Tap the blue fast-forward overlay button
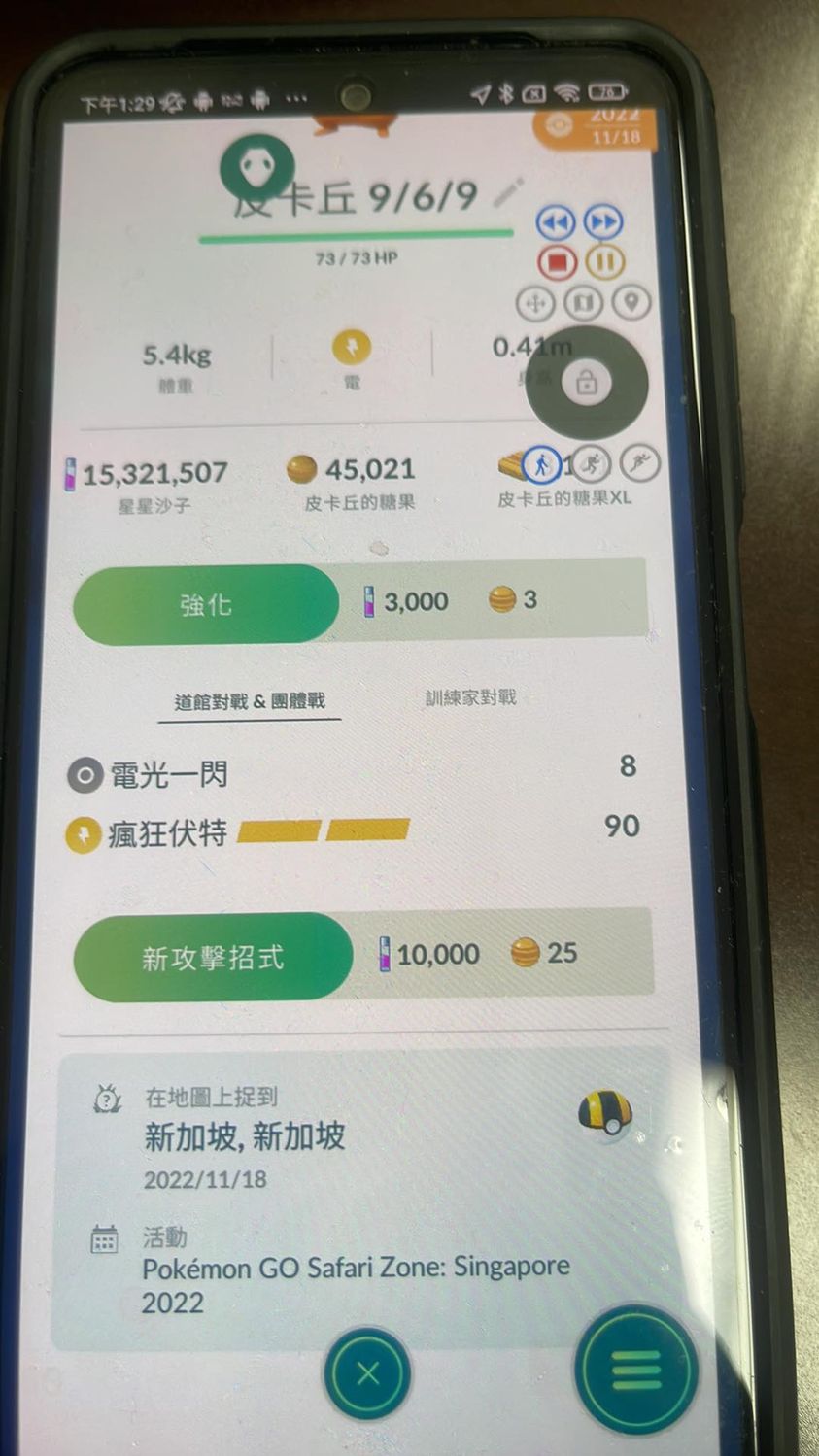 click(x=603, y=223)
